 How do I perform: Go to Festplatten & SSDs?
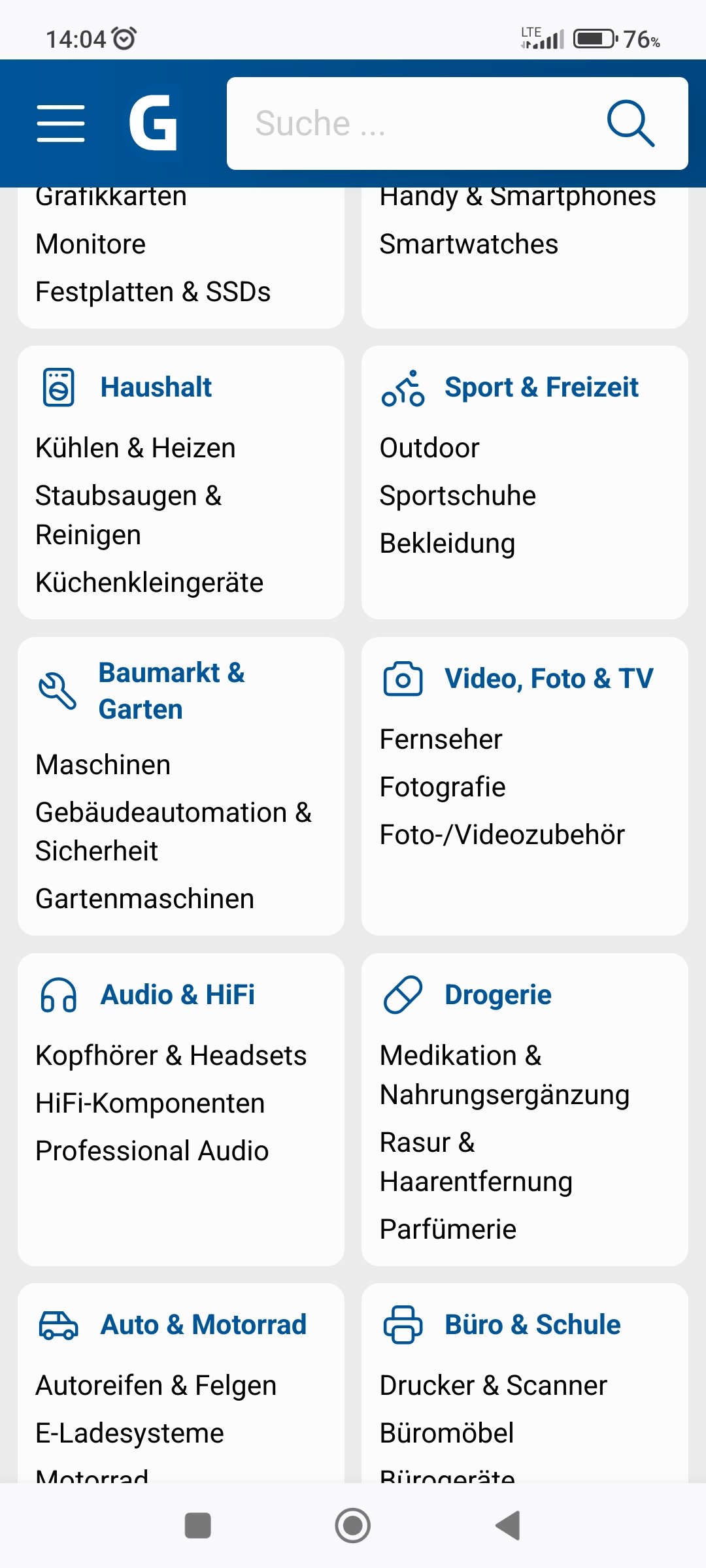point(153,292)
